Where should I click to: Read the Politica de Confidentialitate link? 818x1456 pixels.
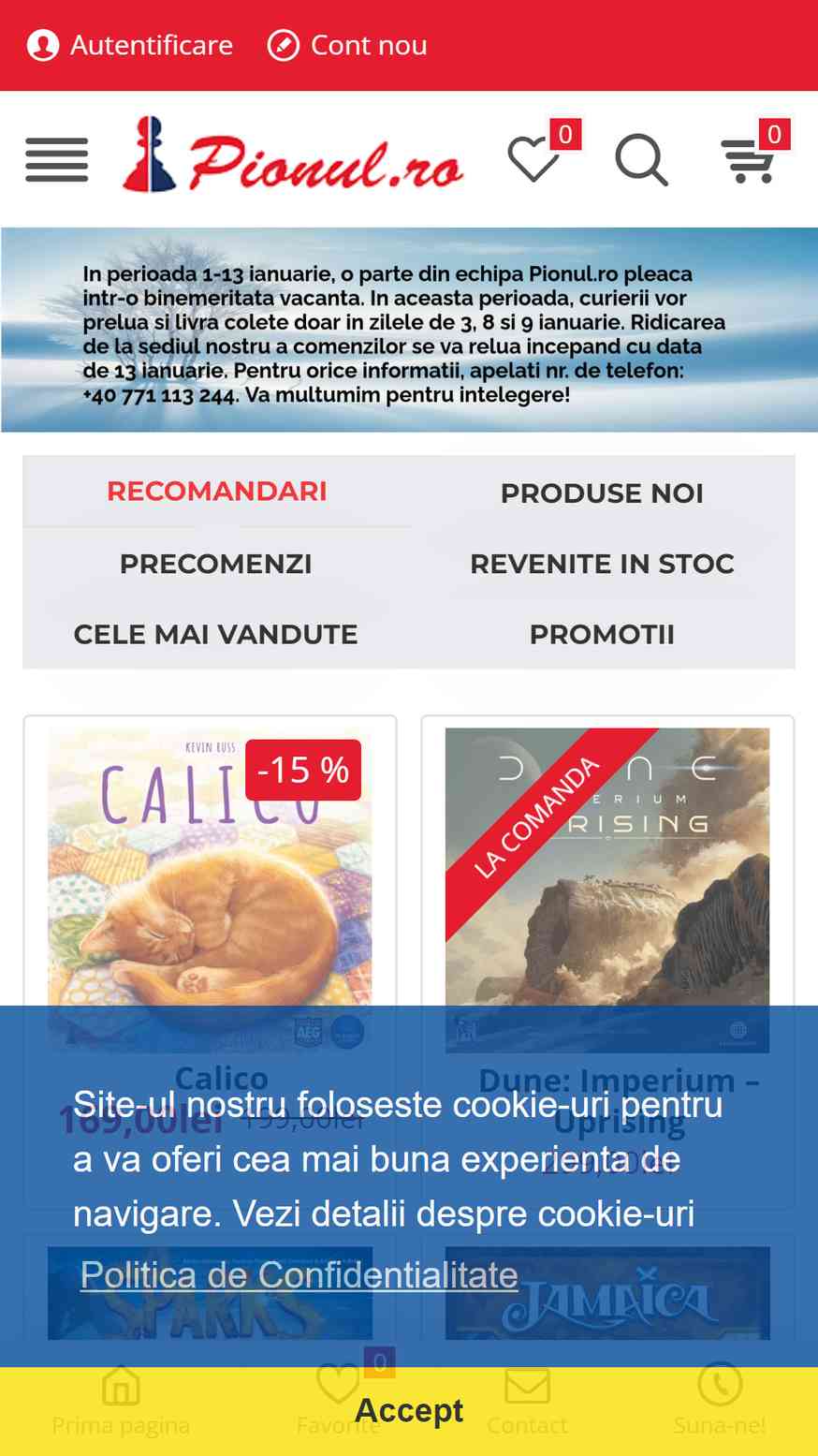pos(299,1274)
